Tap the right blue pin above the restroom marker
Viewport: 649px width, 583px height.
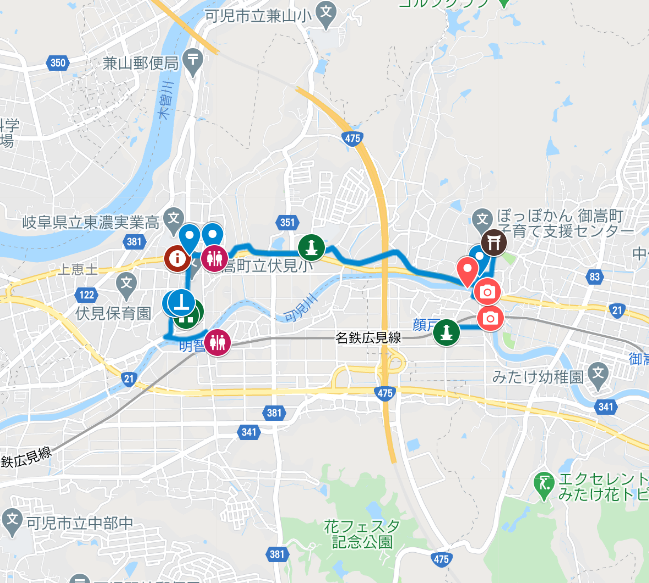point(212,235)
